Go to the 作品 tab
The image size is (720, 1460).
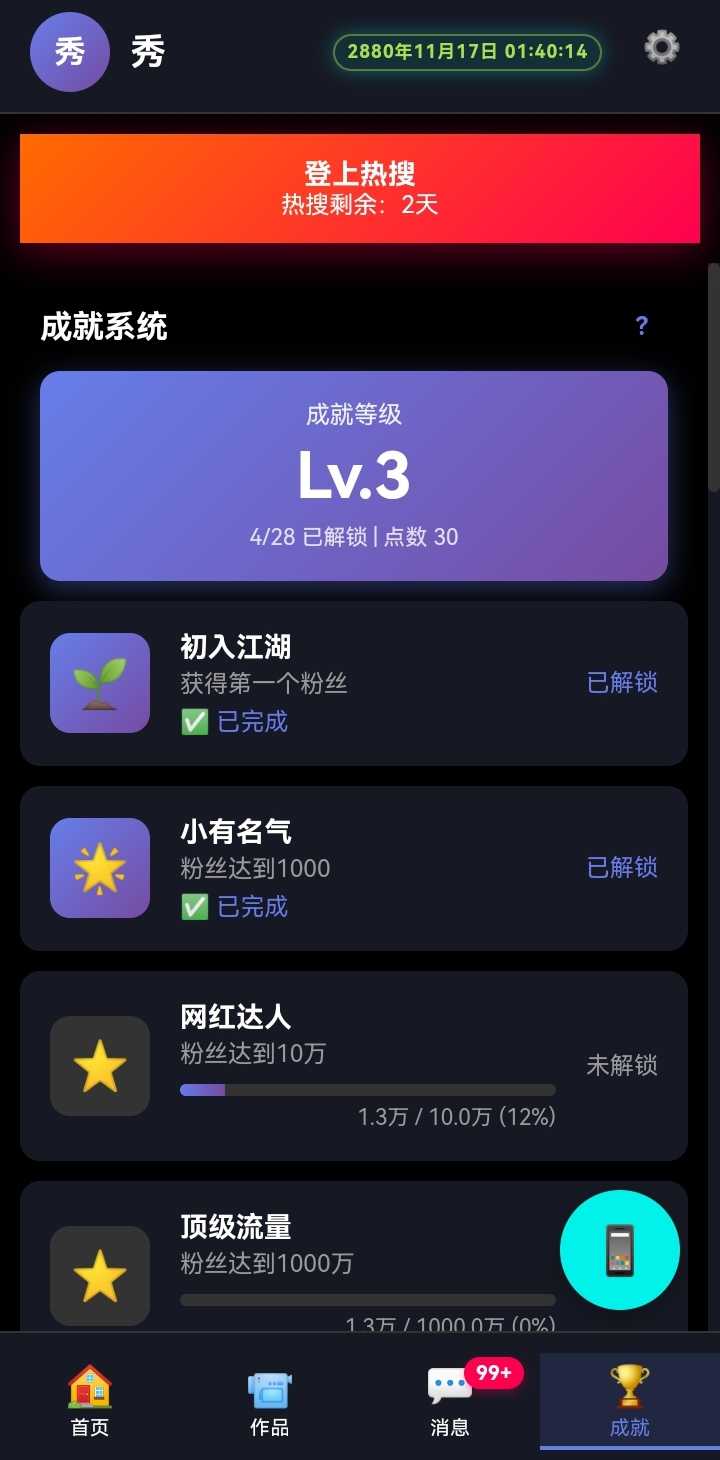270,1400
